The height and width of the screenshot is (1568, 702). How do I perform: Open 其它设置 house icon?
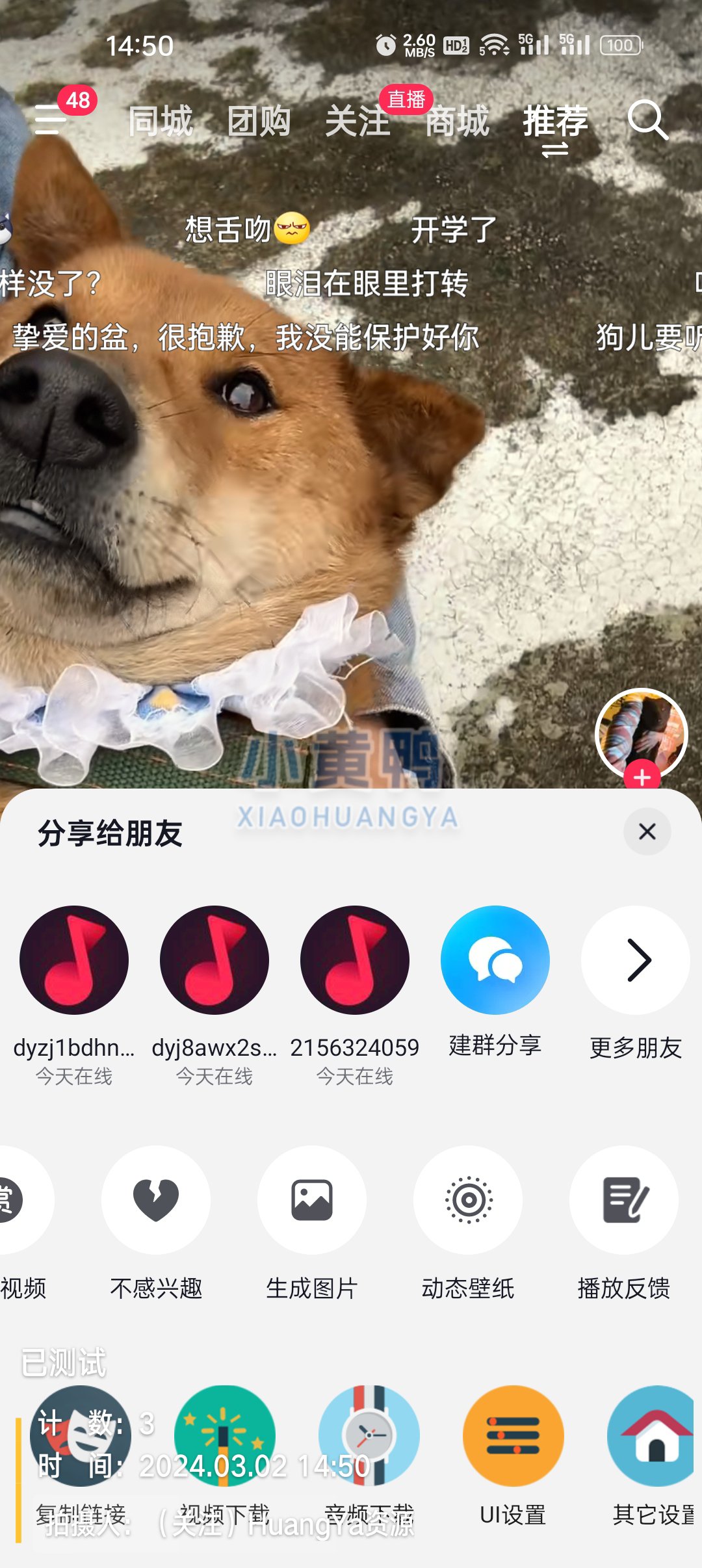tap(653, 1435)
